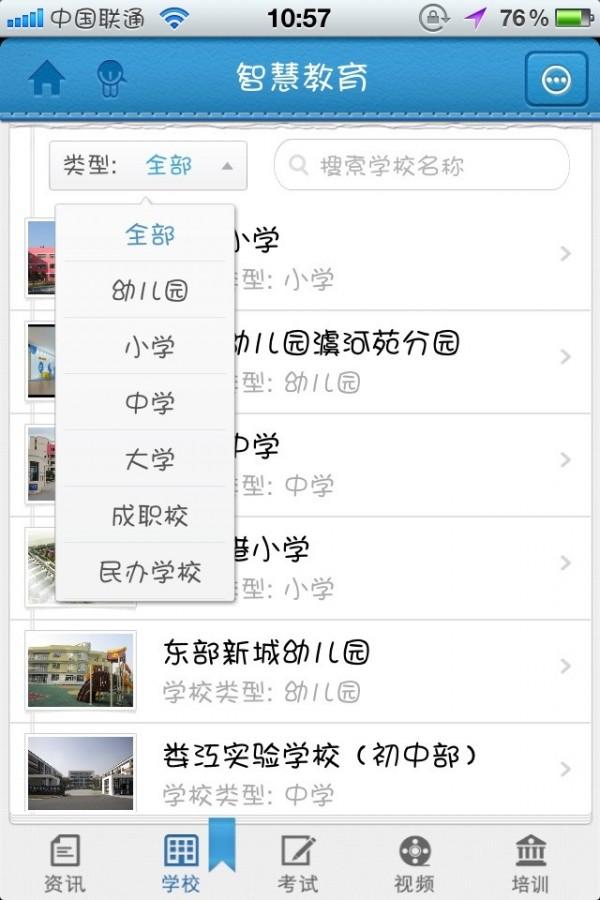Choose 民办学校 option
Image resolution: width=600 pixels, height=900 pixels.
pyautogui.click(x=149, y=572)
